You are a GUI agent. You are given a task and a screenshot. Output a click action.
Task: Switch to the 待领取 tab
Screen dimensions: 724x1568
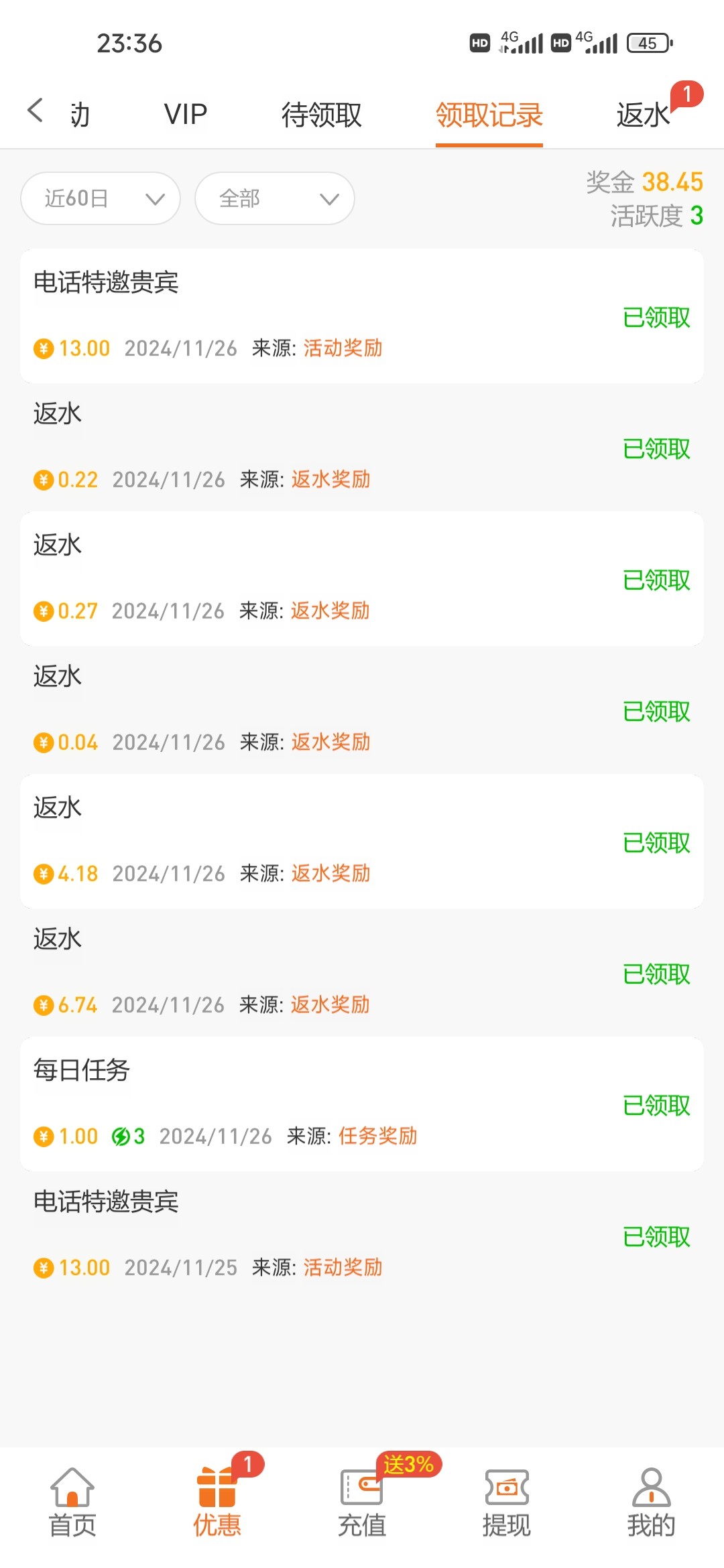click(322, 115)
